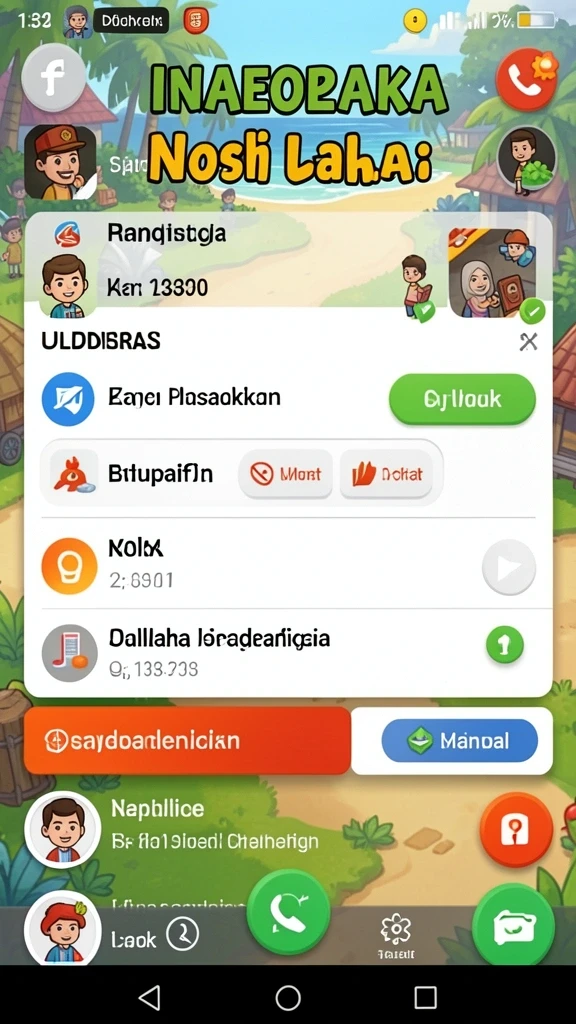Image resolution: width=576 pixels, height=1024 pixels.
Task: Play the Nolx entry
Action: tap(509, 568)
